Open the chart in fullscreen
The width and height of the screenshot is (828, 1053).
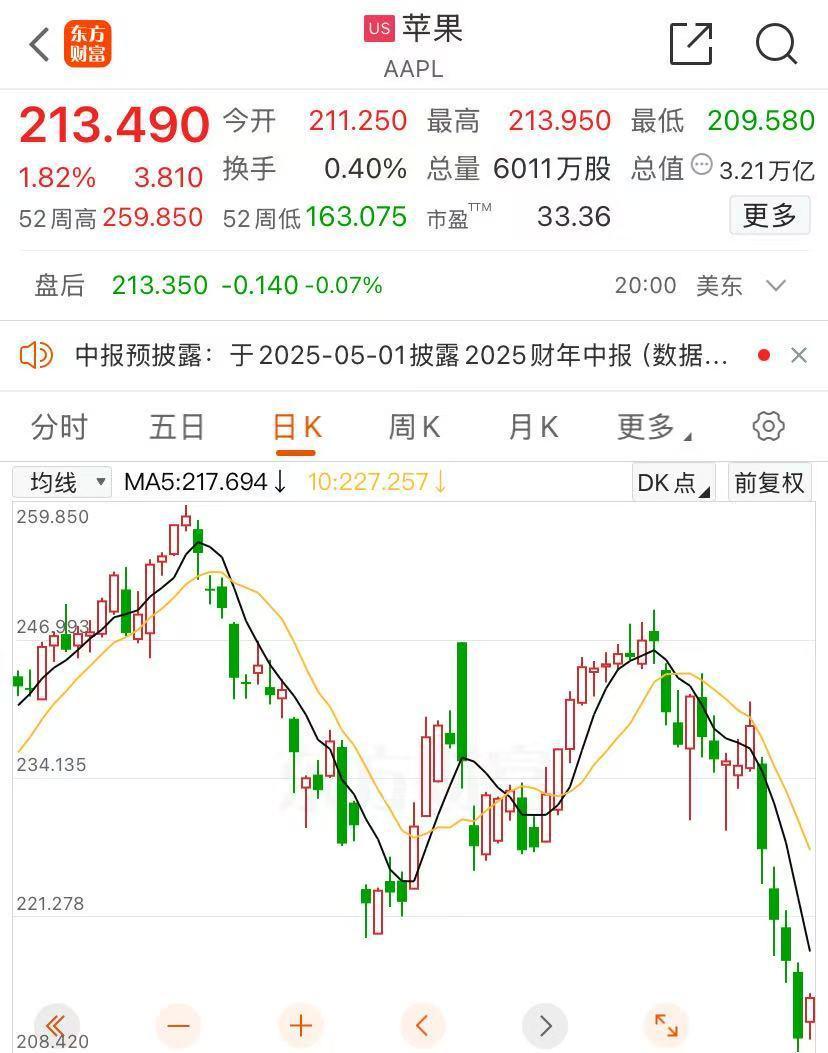click(666, 1025)
